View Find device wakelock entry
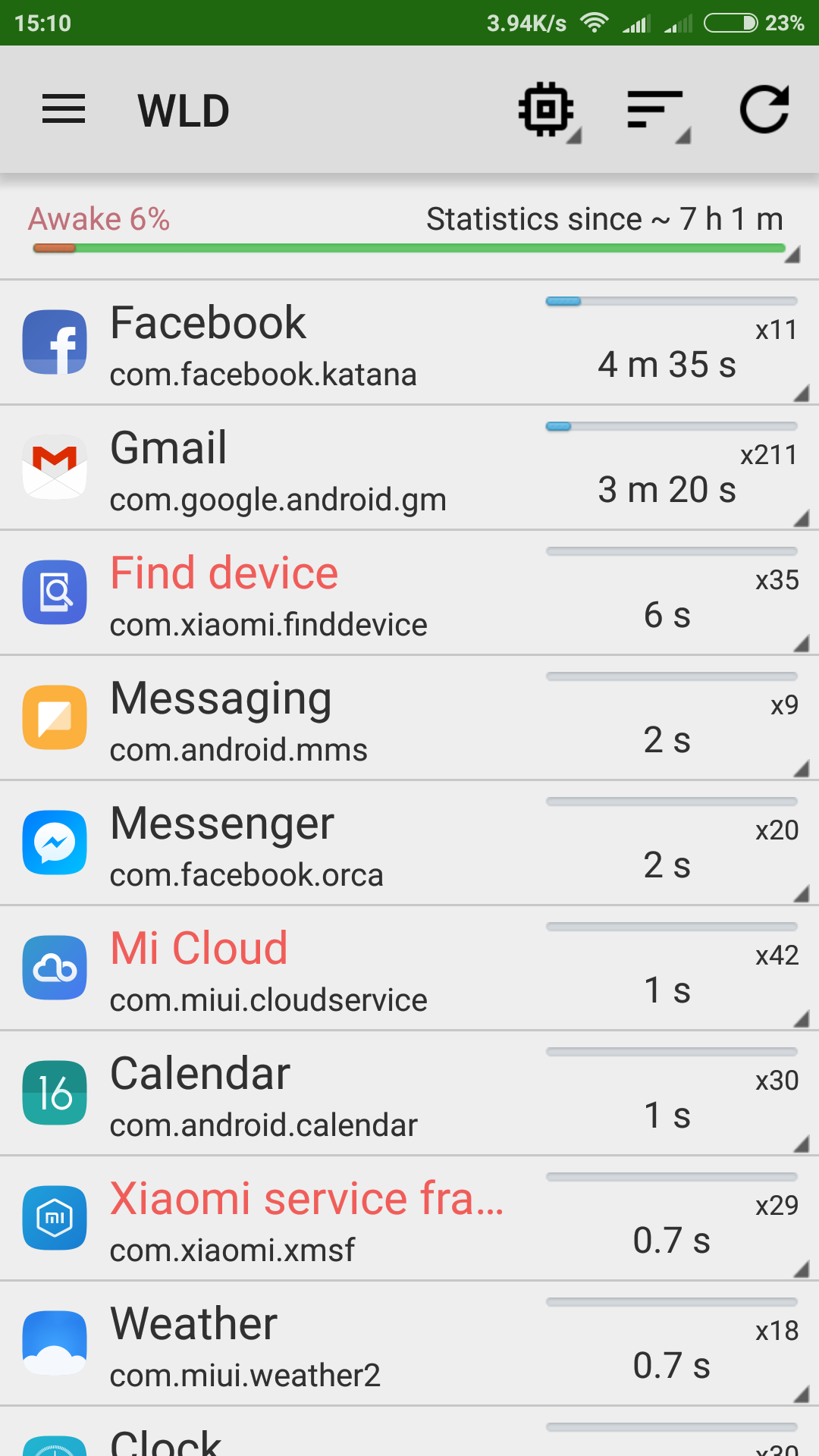819x1456 pixels. click(409, 593)
